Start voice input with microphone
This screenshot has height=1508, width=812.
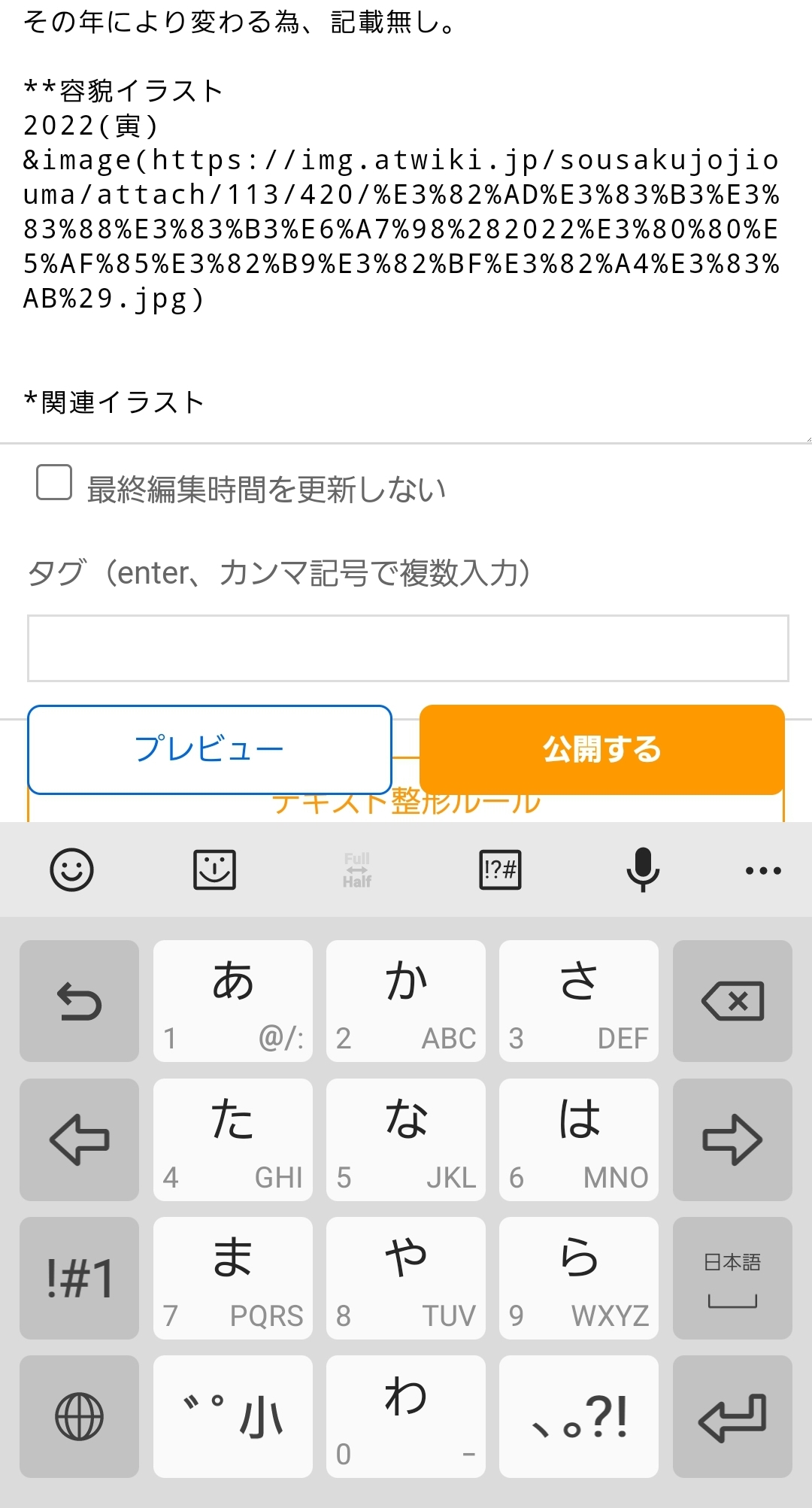pyautogui.click(x=643, y=870)
